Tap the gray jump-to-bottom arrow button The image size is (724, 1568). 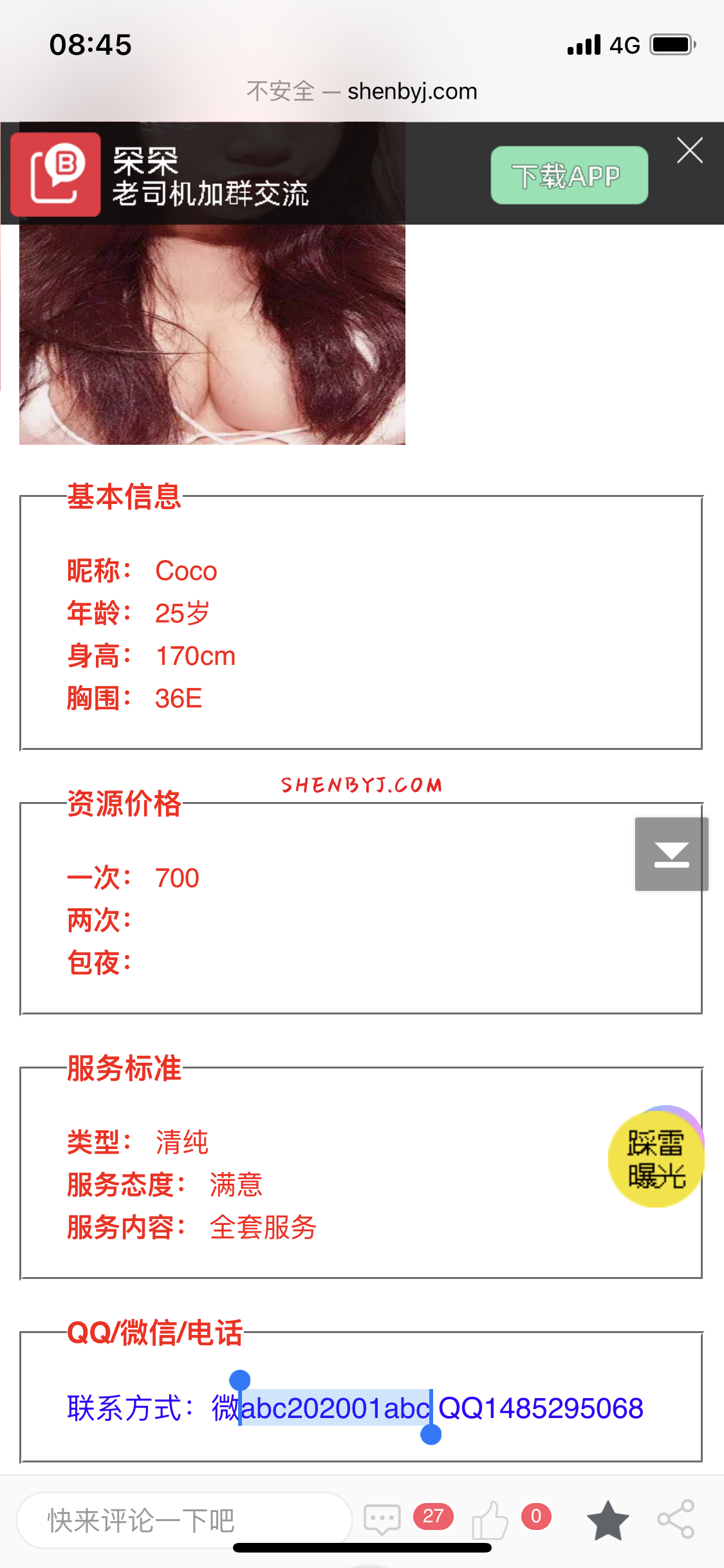pyautogui.click(x=671, y=854)
